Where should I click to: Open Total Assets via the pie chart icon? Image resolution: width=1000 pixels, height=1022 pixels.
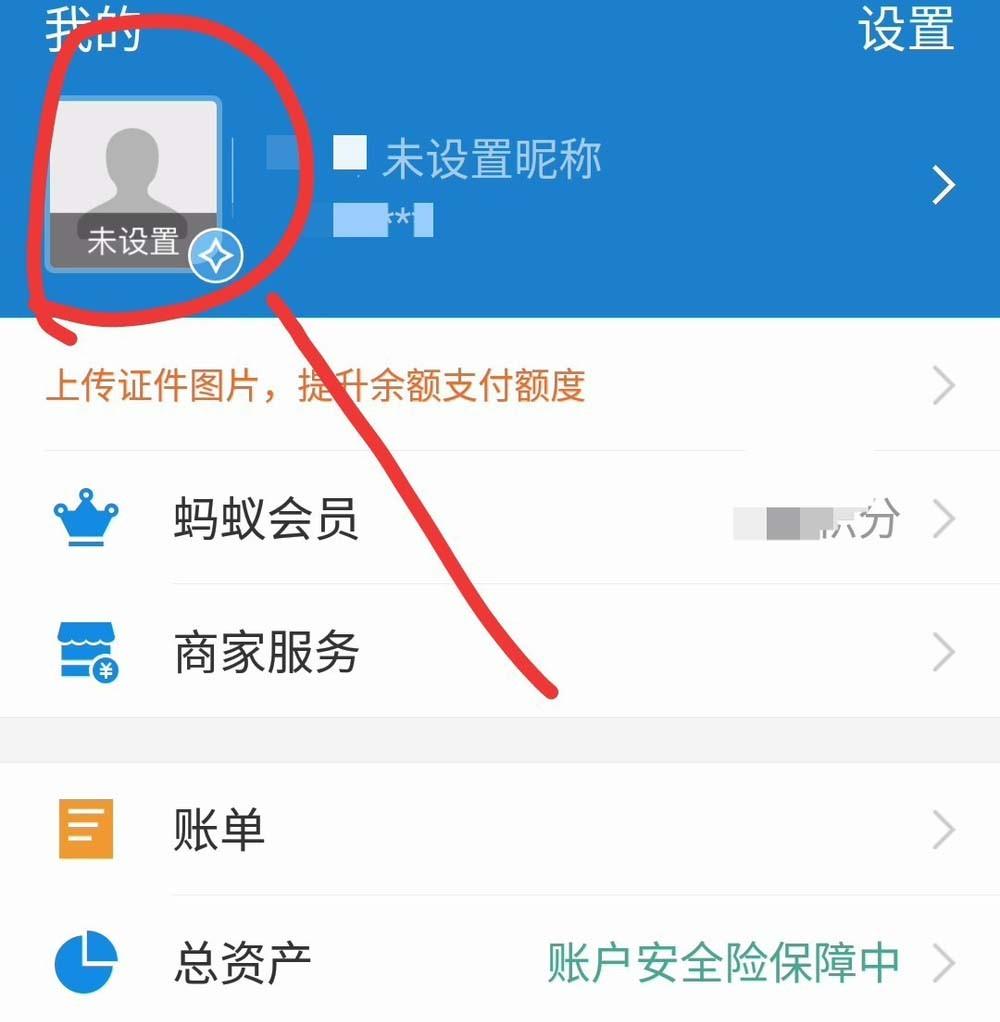pyautogui.click(x=85, y=960)
